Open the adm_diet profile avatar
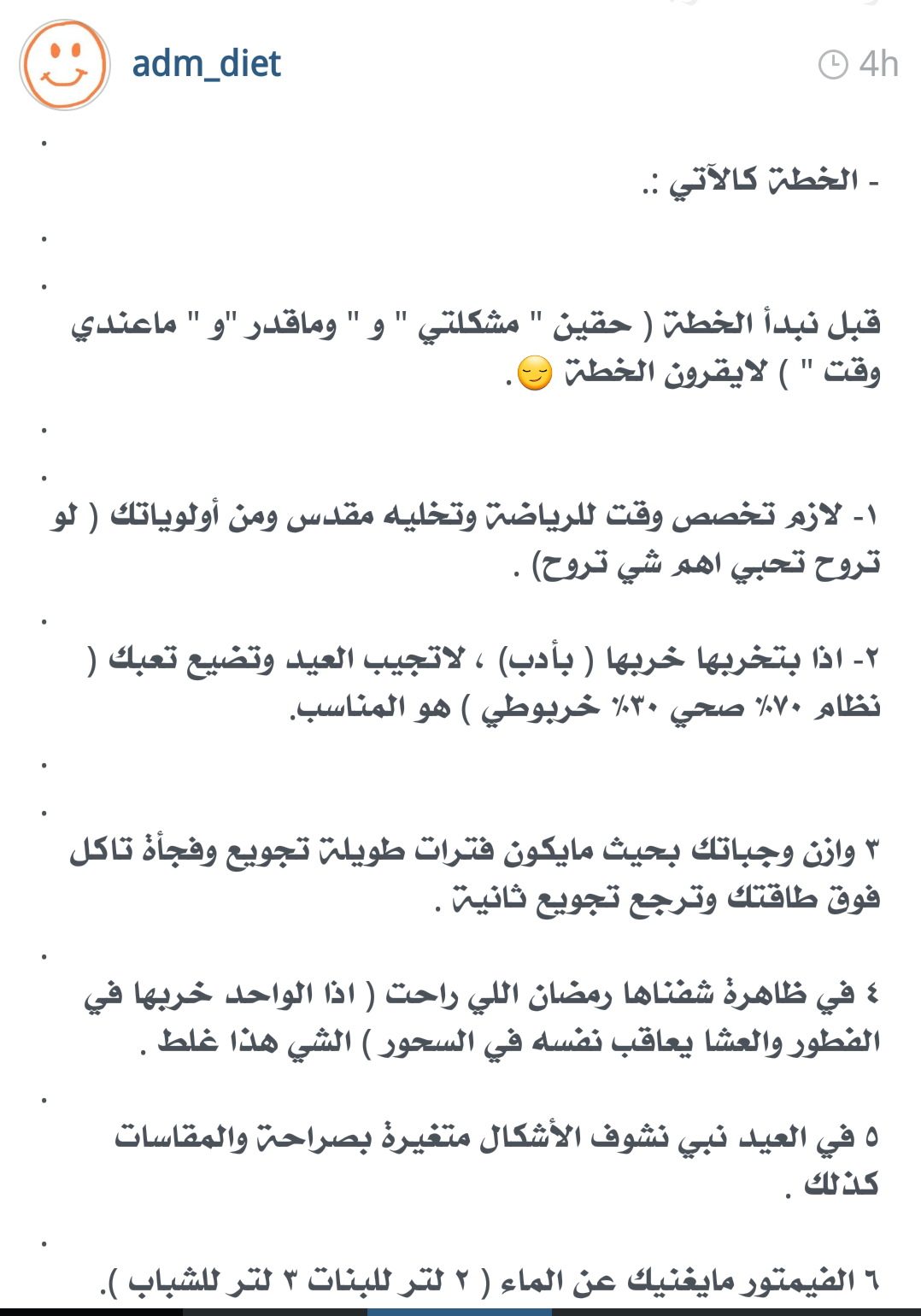This screenshot has width=921, height=1316. 65,65
